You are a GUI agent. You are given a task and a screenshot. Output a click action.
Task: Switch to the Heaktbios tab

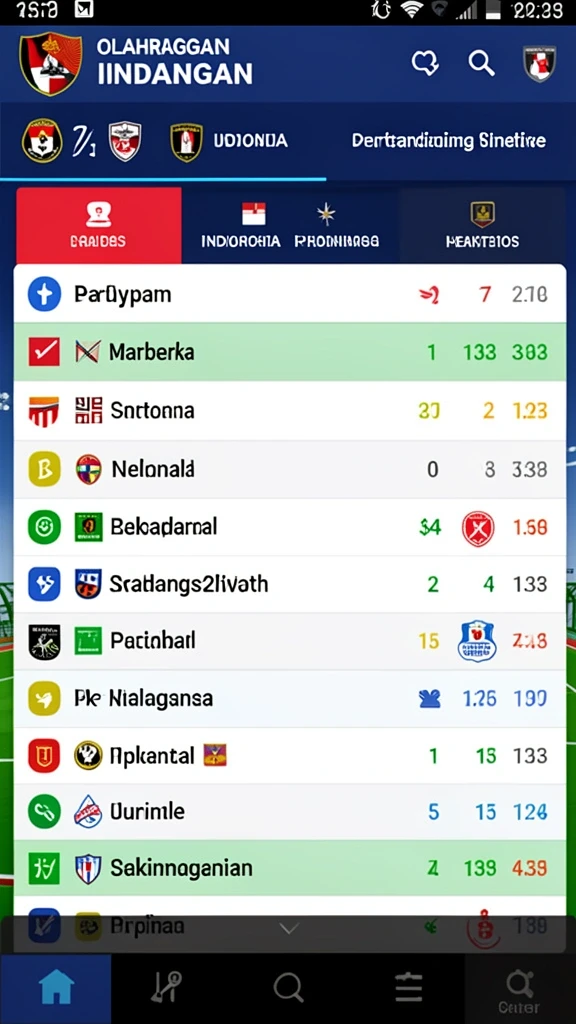click(x=483, y=225)
